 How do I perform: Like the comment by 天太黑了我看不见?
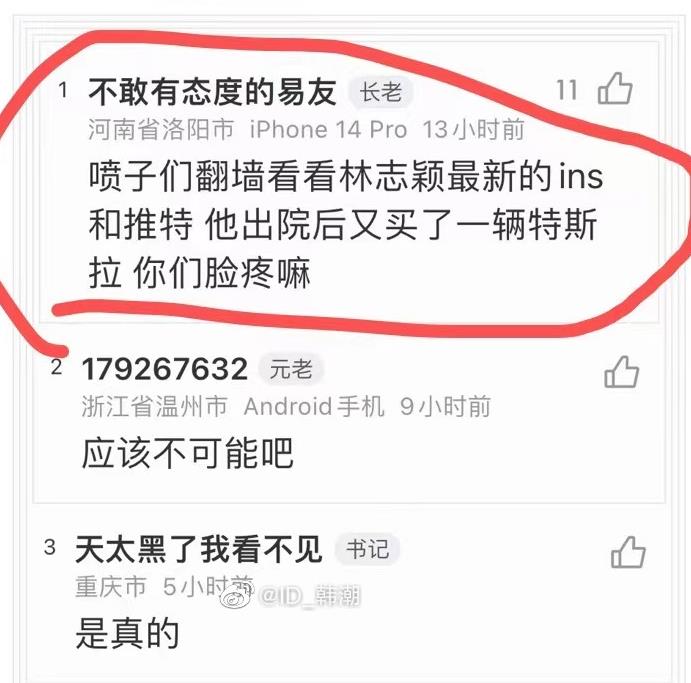pos(627,552)
